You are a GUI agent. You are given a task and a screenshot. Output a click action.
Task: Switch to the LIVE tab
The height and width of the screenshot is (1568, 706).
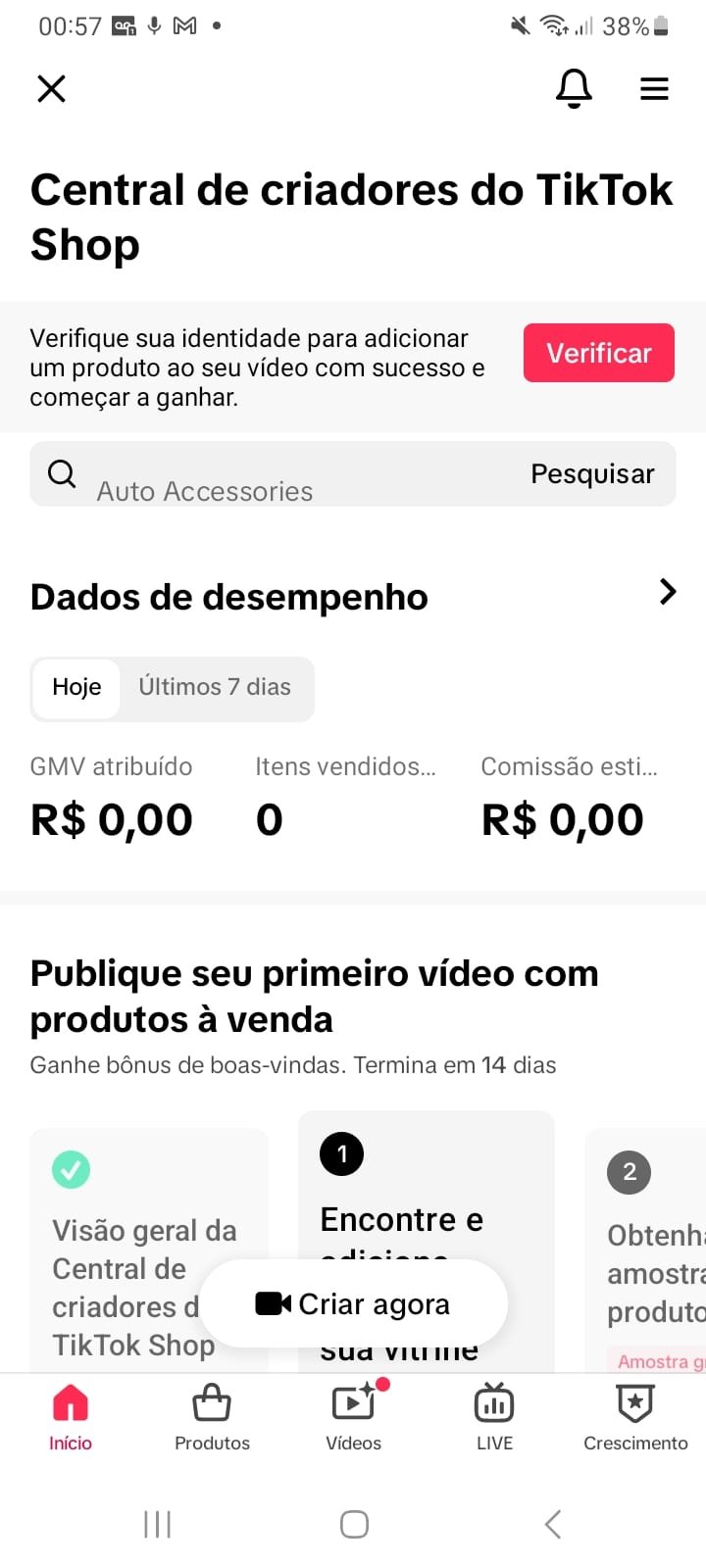click(494, 1416)
